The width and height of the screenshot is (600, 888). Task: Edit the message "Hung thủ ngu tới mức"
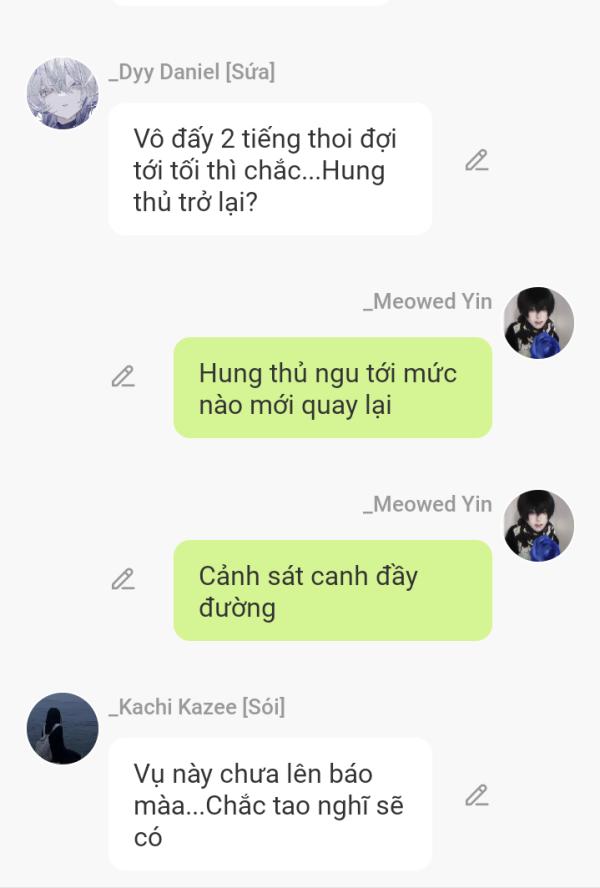pyautogui.click(x=123, y=377)
